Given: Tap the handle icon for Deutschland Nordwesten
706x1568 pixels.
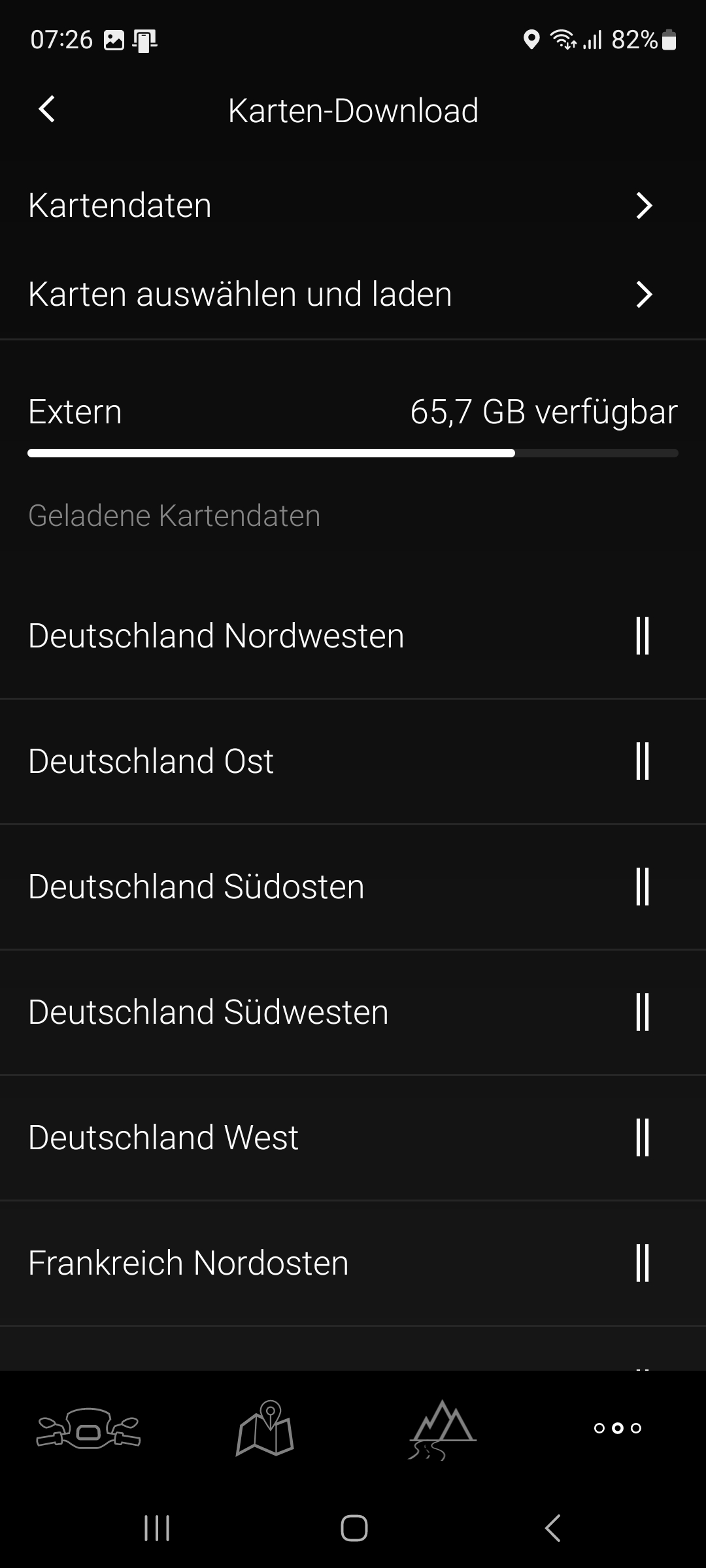Looking at the screenshot, I should (x=643, y=636).
